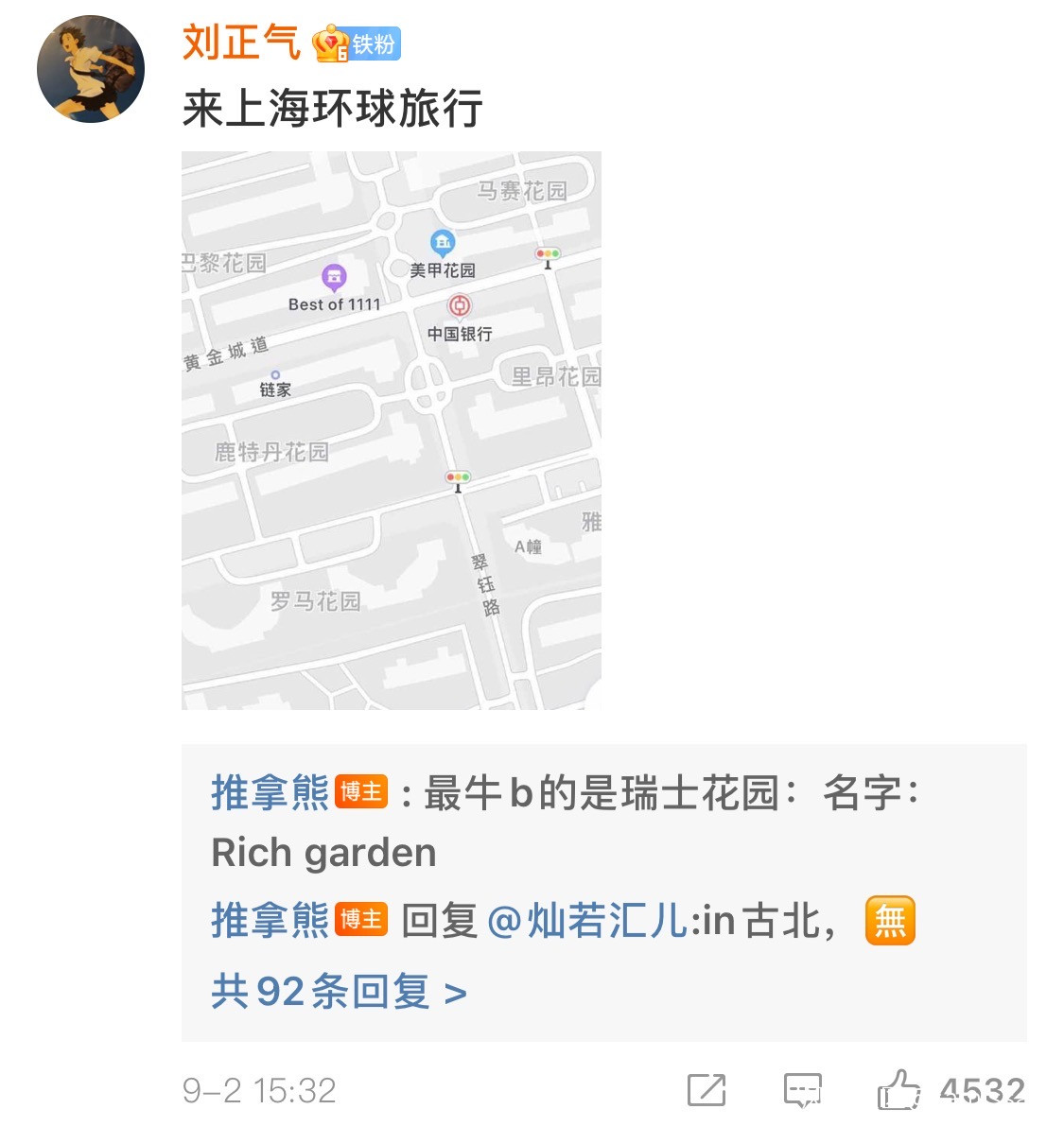The image size is (1064, 1126).
Task: Expand all 92 replies
Action: (x=339, y=992)
